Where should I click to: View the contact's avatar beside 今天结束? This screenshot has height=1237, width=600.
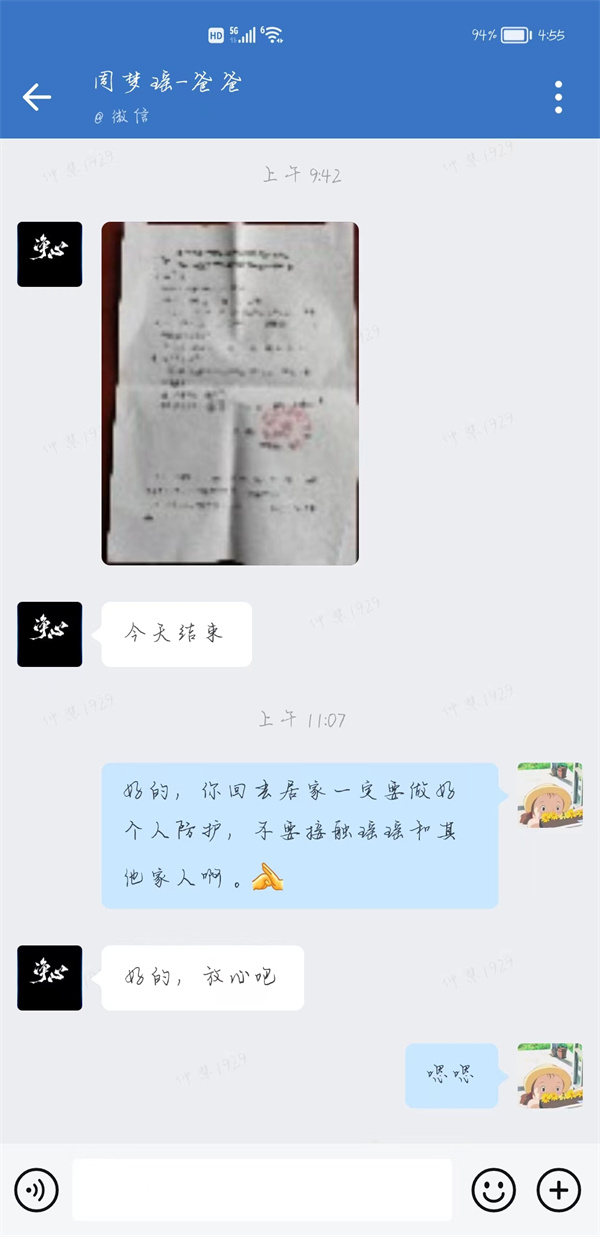click(x=50, y=634)
